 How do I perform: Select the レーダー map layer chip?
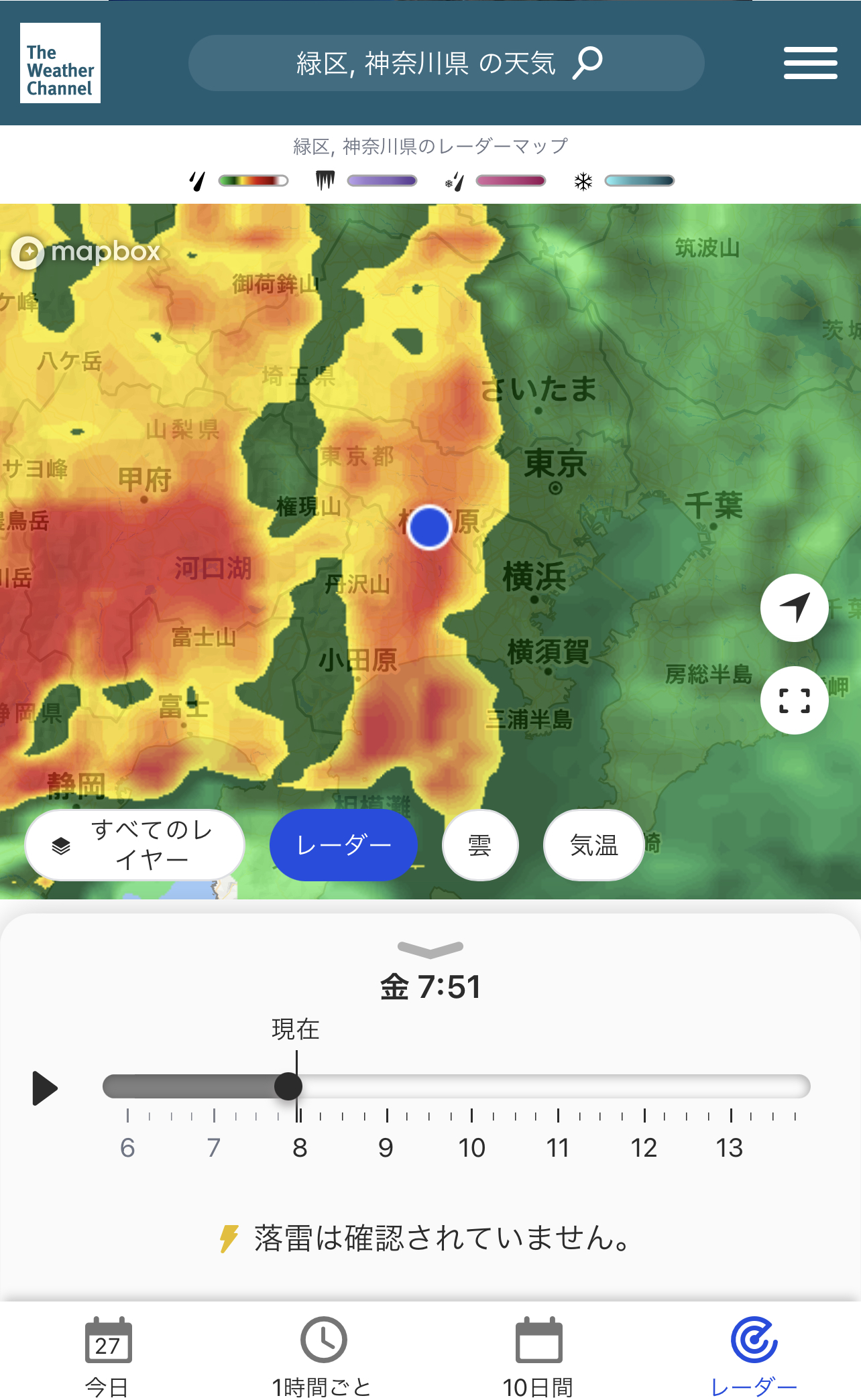(x=343, y=845)
